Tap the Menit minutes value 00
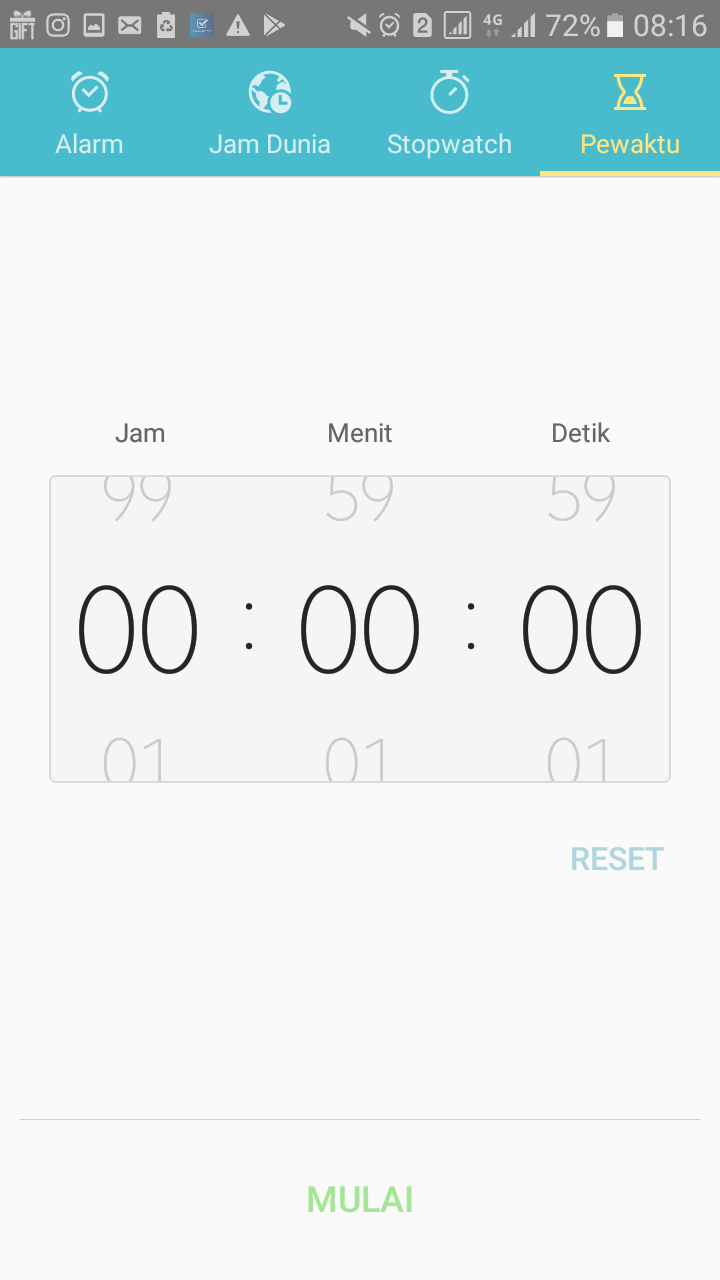The height and width of the screenshot is (1280, 720). coord(360,629)
